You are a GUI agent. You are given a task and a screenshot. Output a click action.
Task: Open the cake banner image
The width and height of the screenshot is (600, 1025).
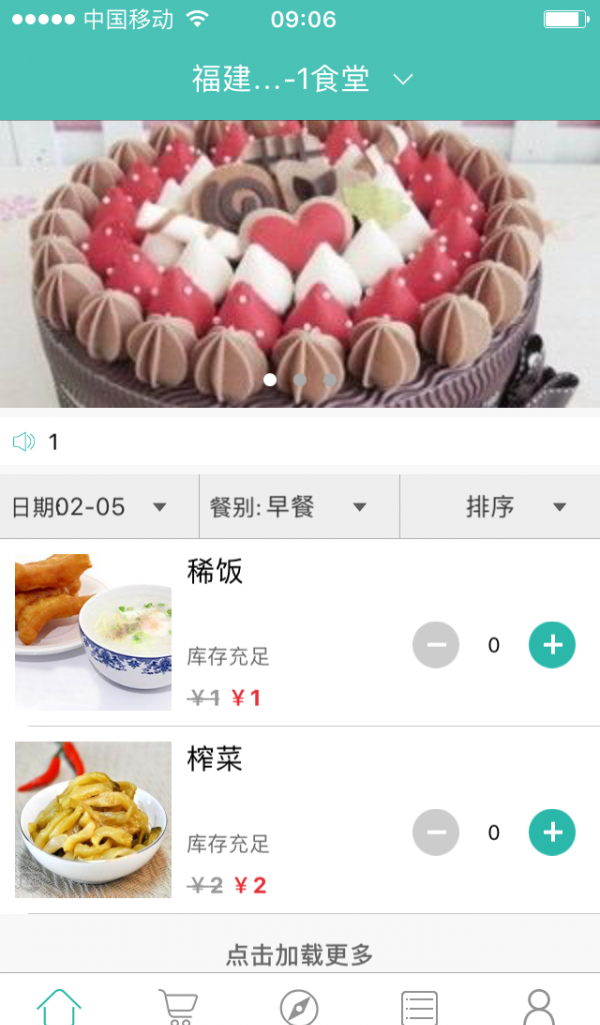click(x=300, y=262)
